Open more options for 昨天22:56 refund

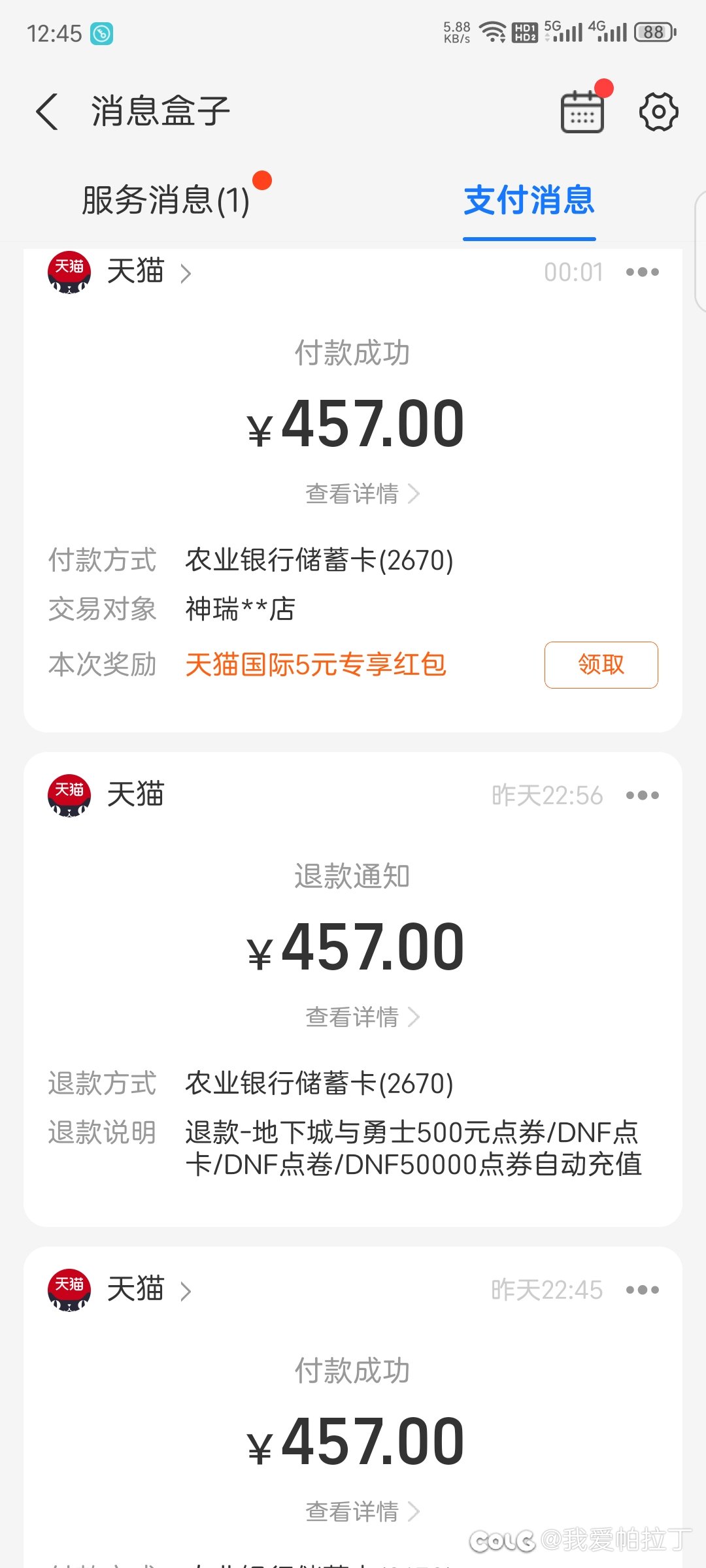click(x=642, y=795)
